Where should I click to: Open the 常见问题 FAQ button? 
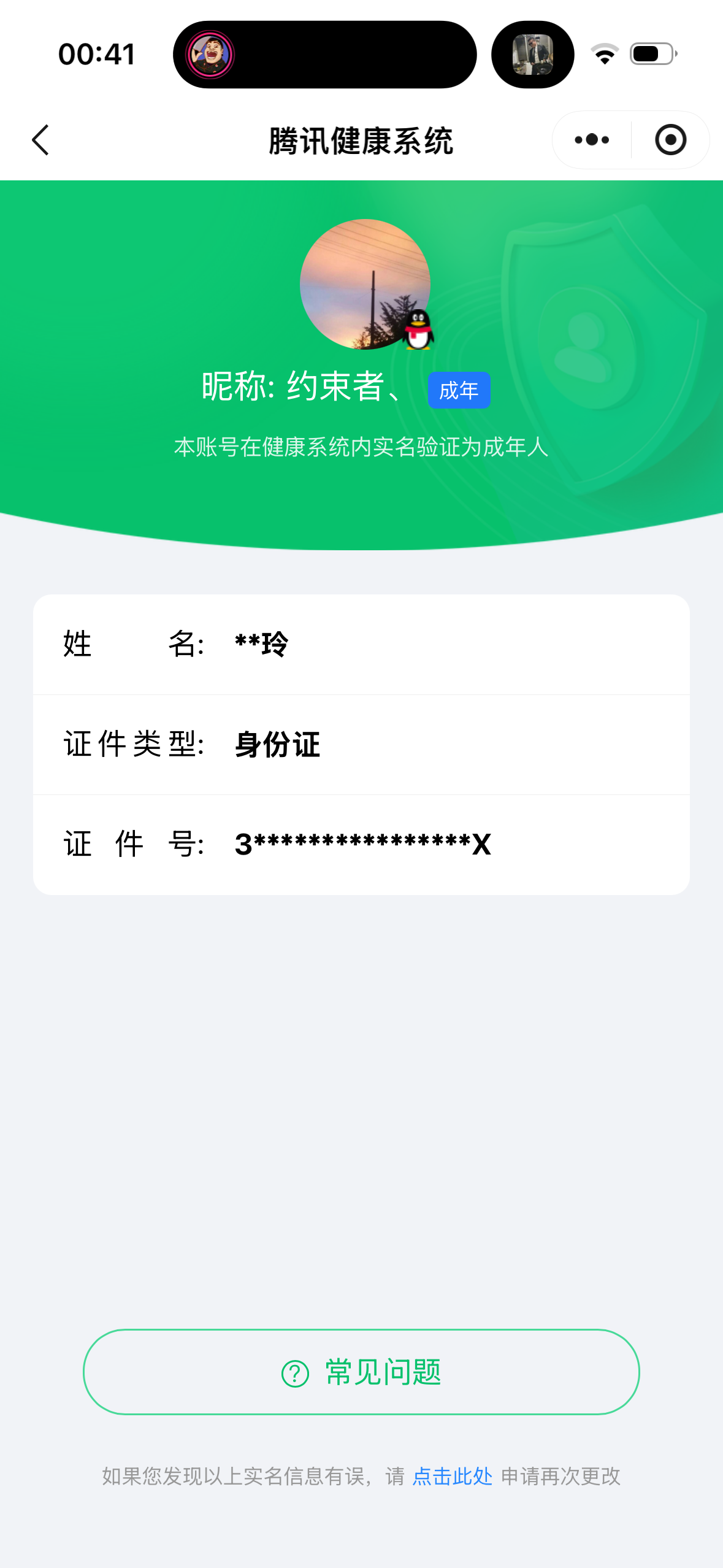362,1374
